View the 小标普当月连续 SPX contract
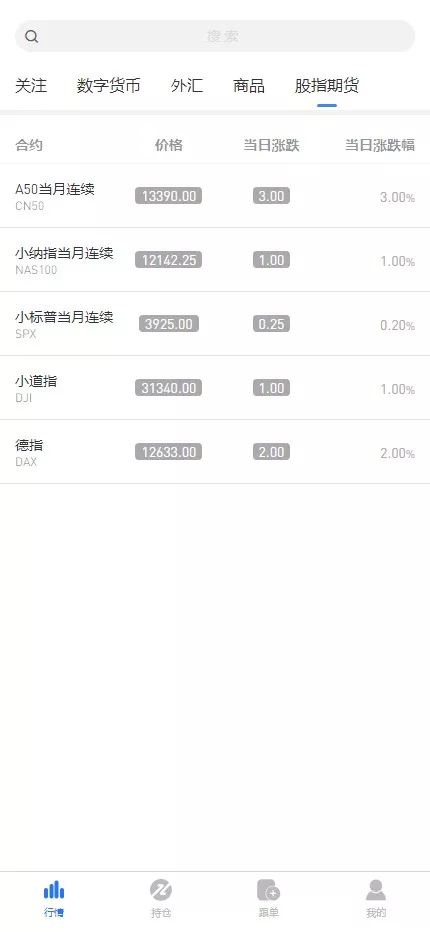This screenshot has height=932, width=430. [x=215, y=324]
